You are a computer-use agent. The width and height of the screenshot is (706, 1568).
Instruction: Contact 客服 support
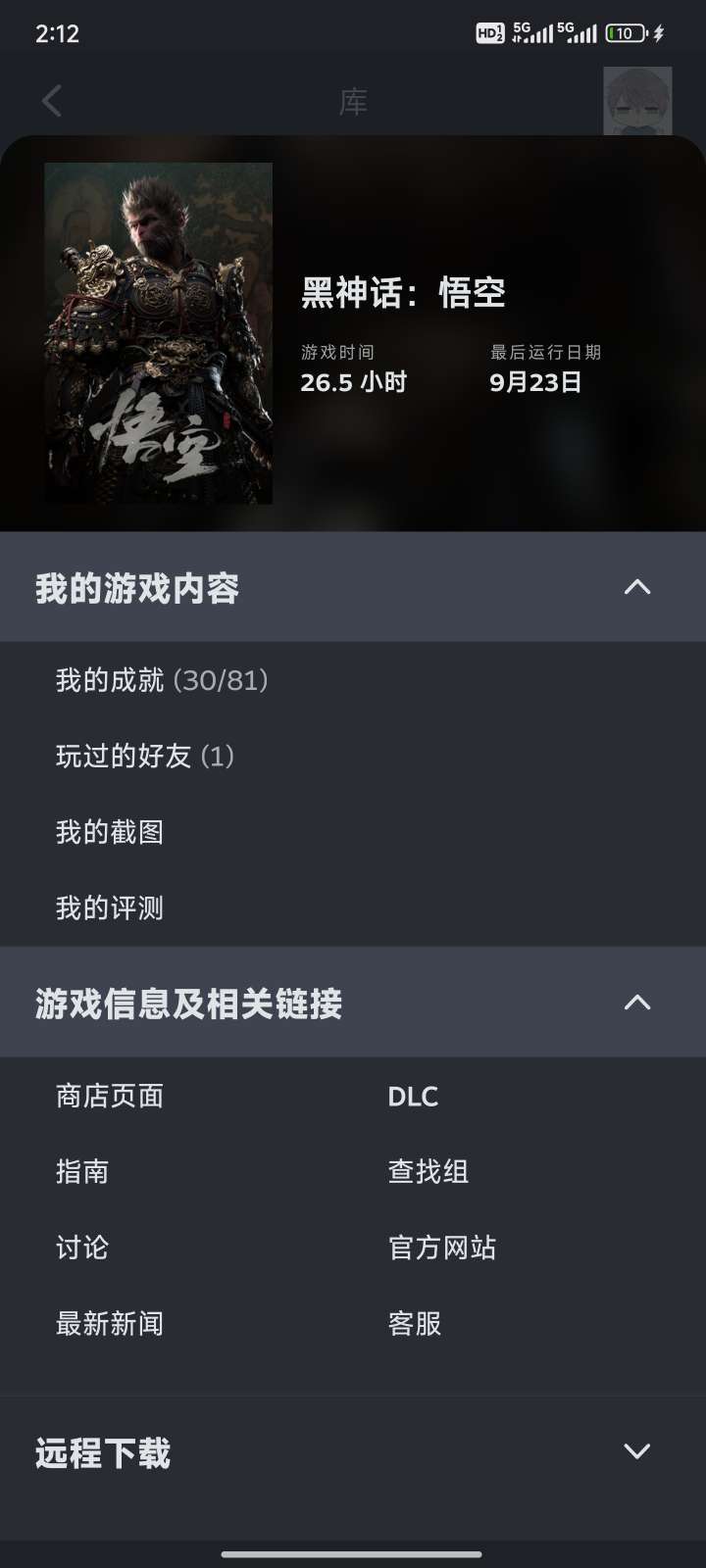click(x=415, y=1324)
